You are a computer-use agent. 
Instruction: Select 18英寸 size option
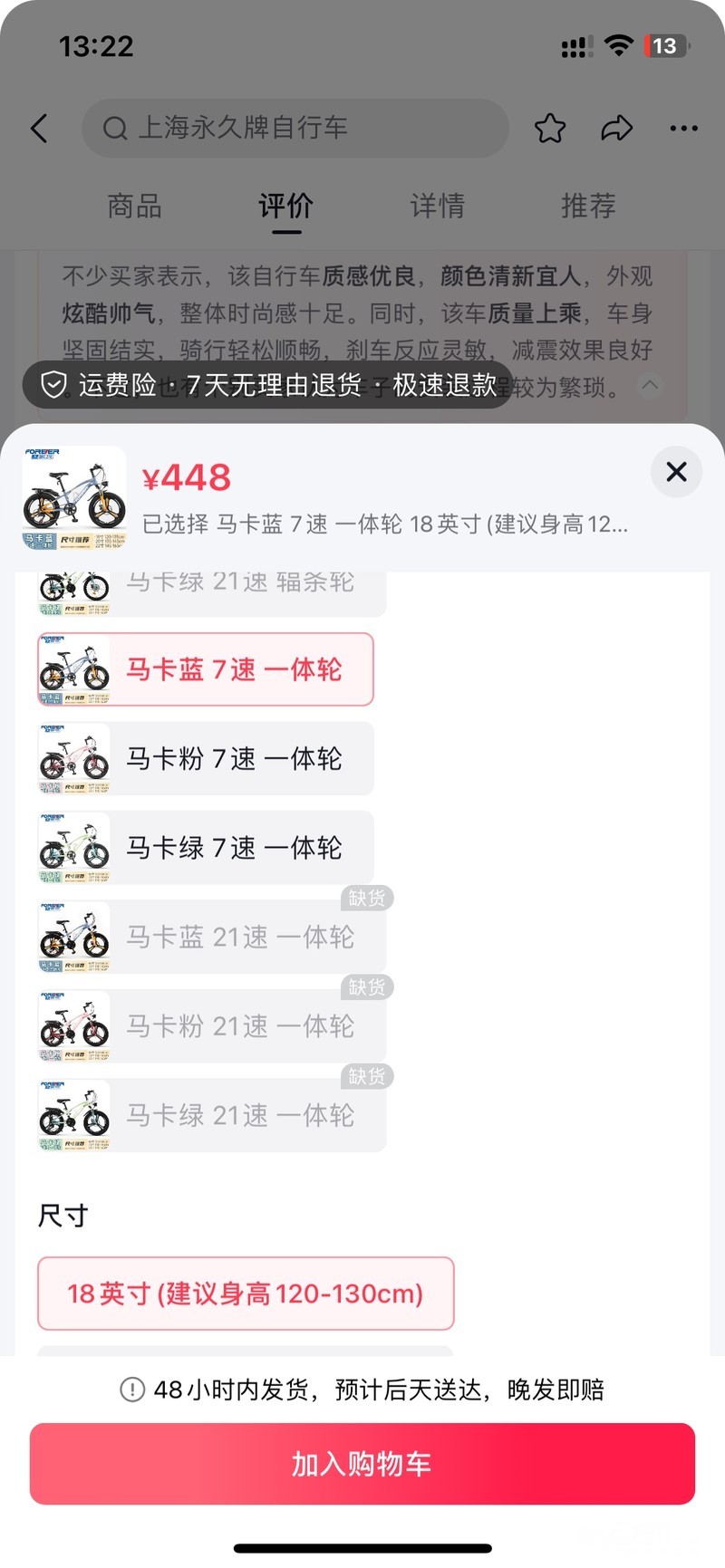(x=246, y=1293)
